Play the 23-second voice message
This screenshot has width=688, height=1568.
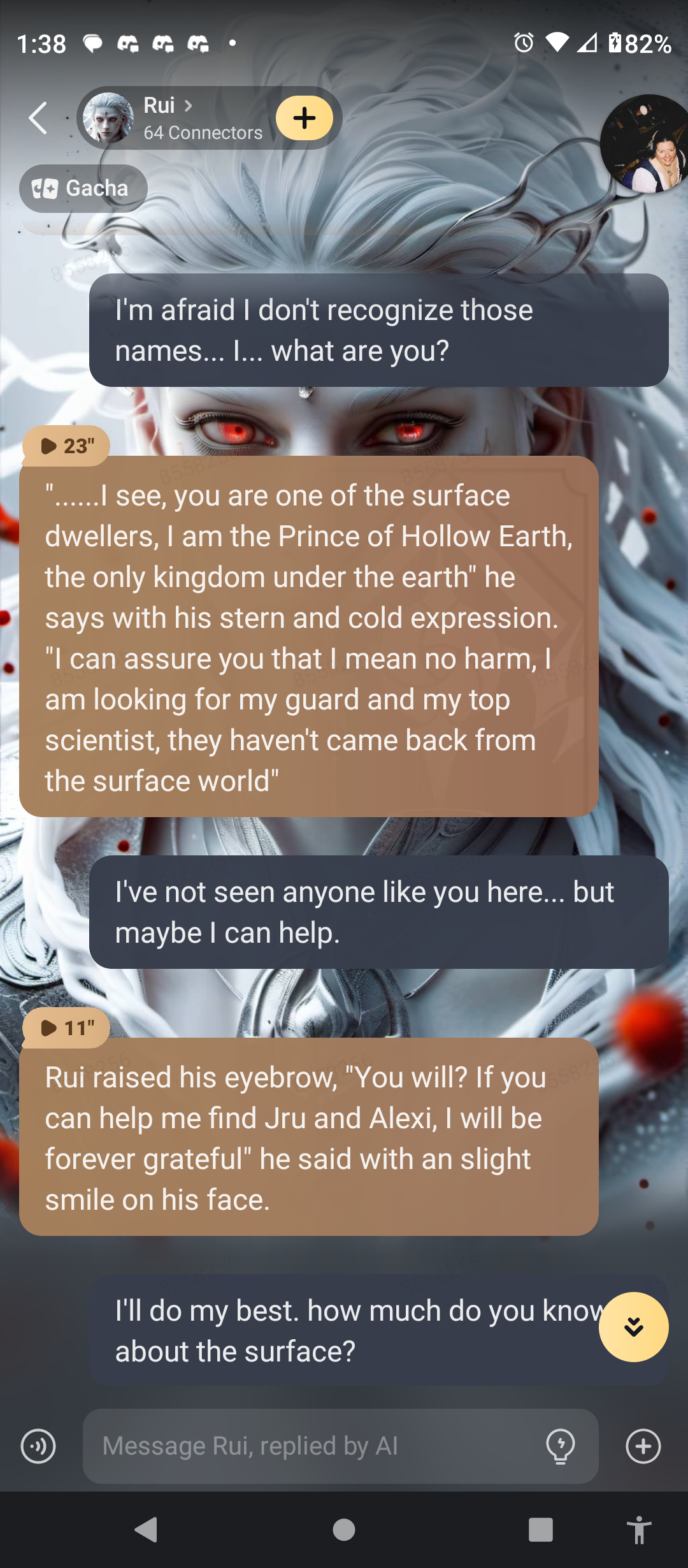(66, 446)
